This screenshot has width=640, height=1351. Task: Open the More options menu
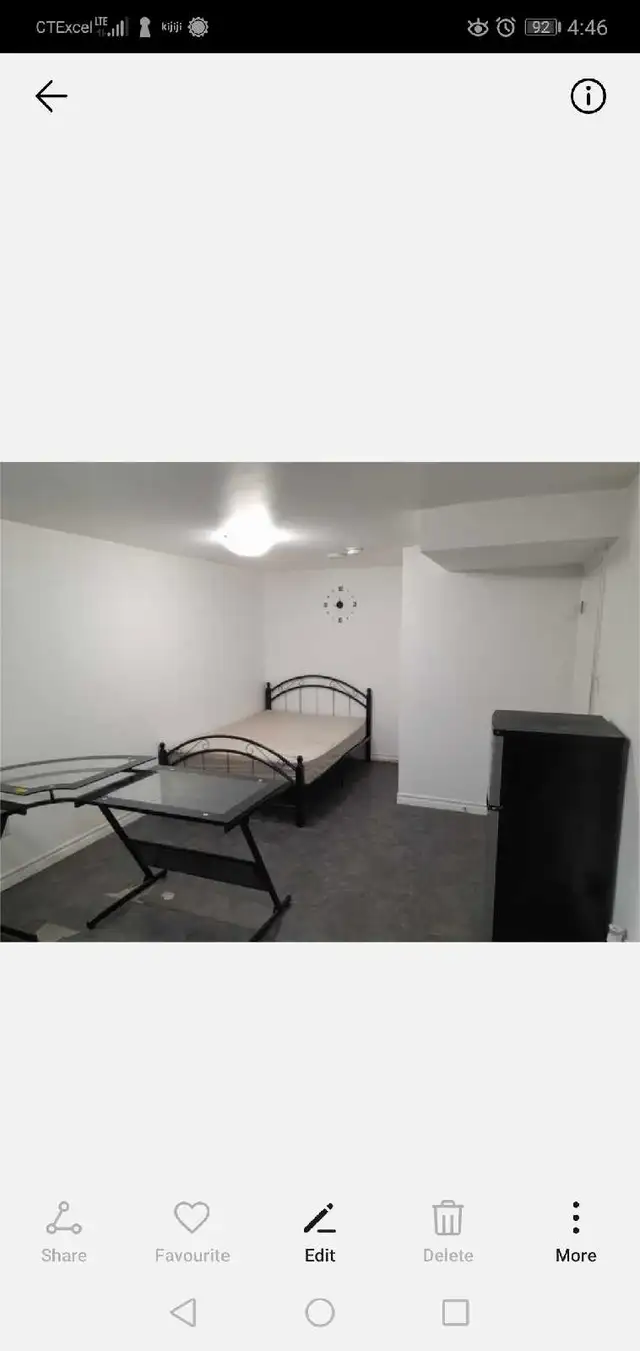click(x=576, y=1232)
